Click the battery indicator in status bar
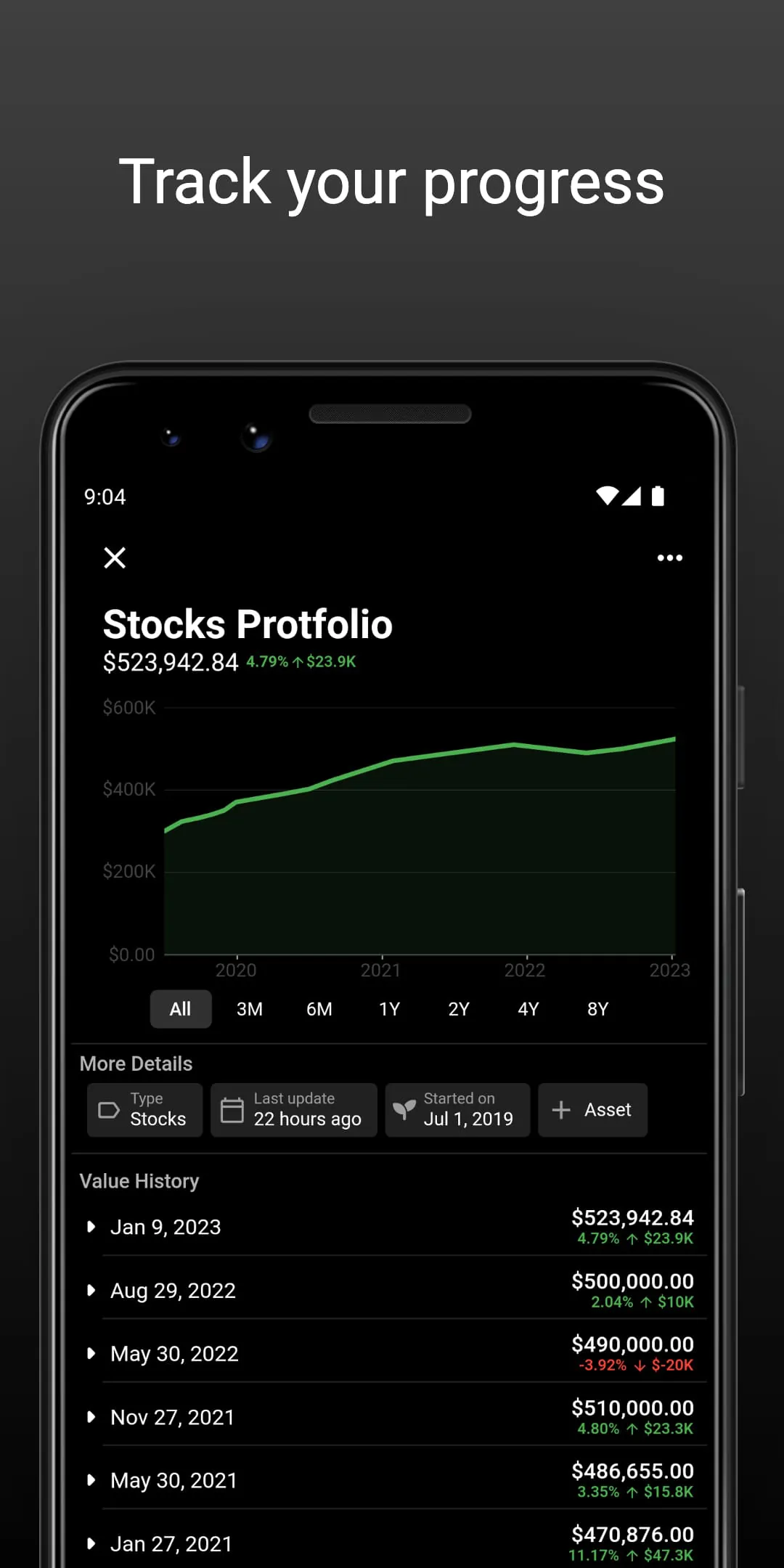 [x=658, y=496]
